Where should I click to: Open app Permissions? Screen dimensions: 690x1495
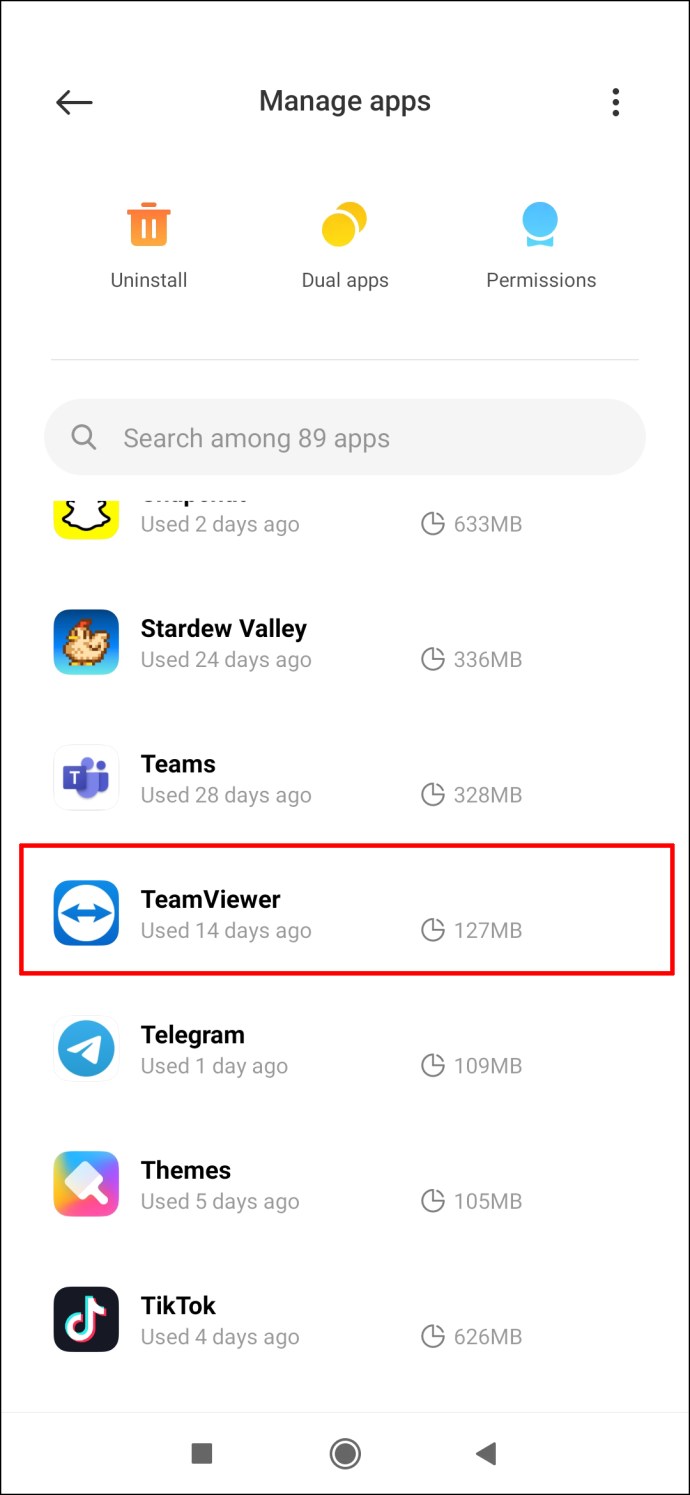coord(541,245)
